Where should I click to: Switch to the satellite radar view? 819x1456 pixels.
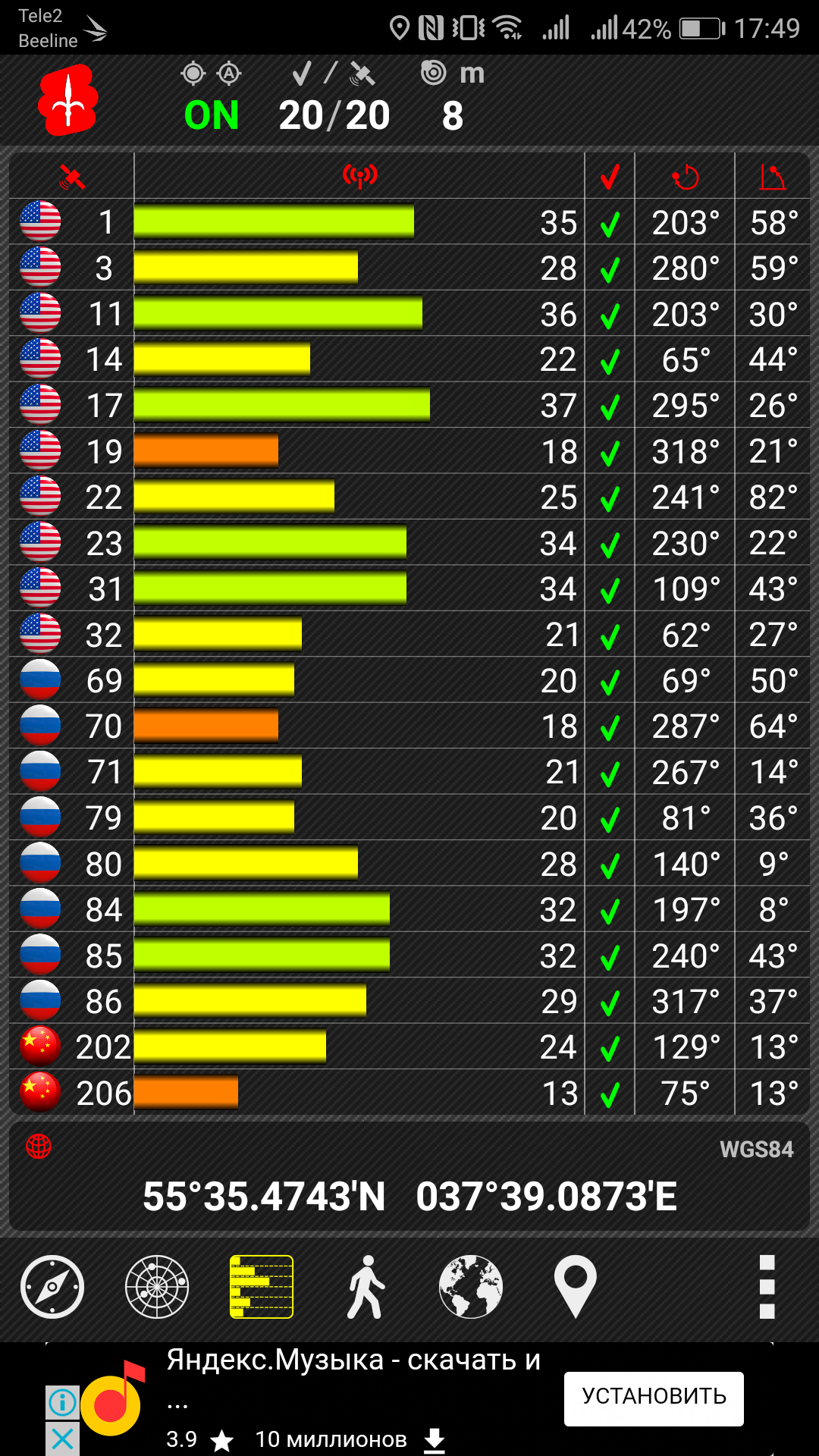click(157, 1287)
